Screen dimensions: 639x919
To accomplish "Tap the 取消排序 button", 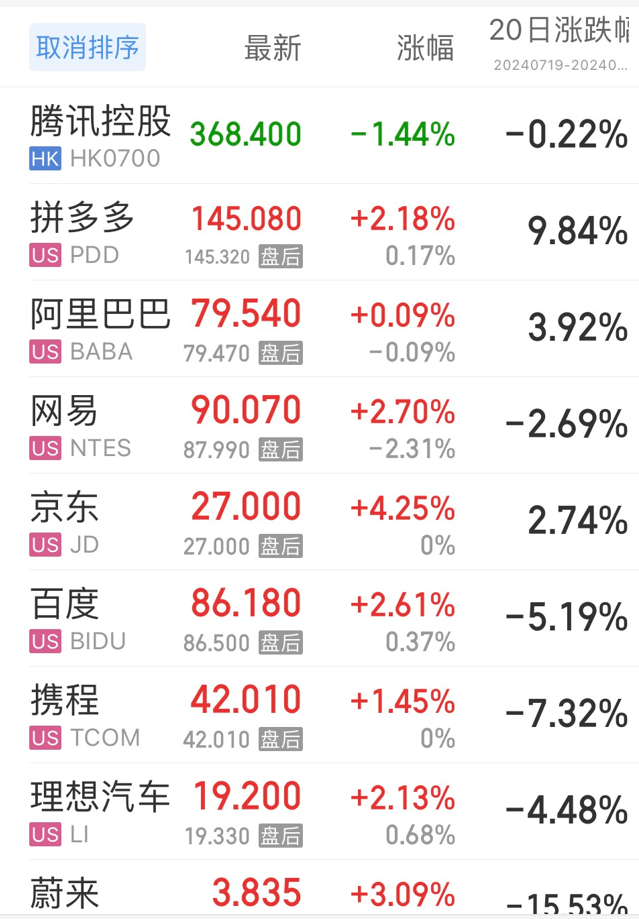I will [87, 47].
